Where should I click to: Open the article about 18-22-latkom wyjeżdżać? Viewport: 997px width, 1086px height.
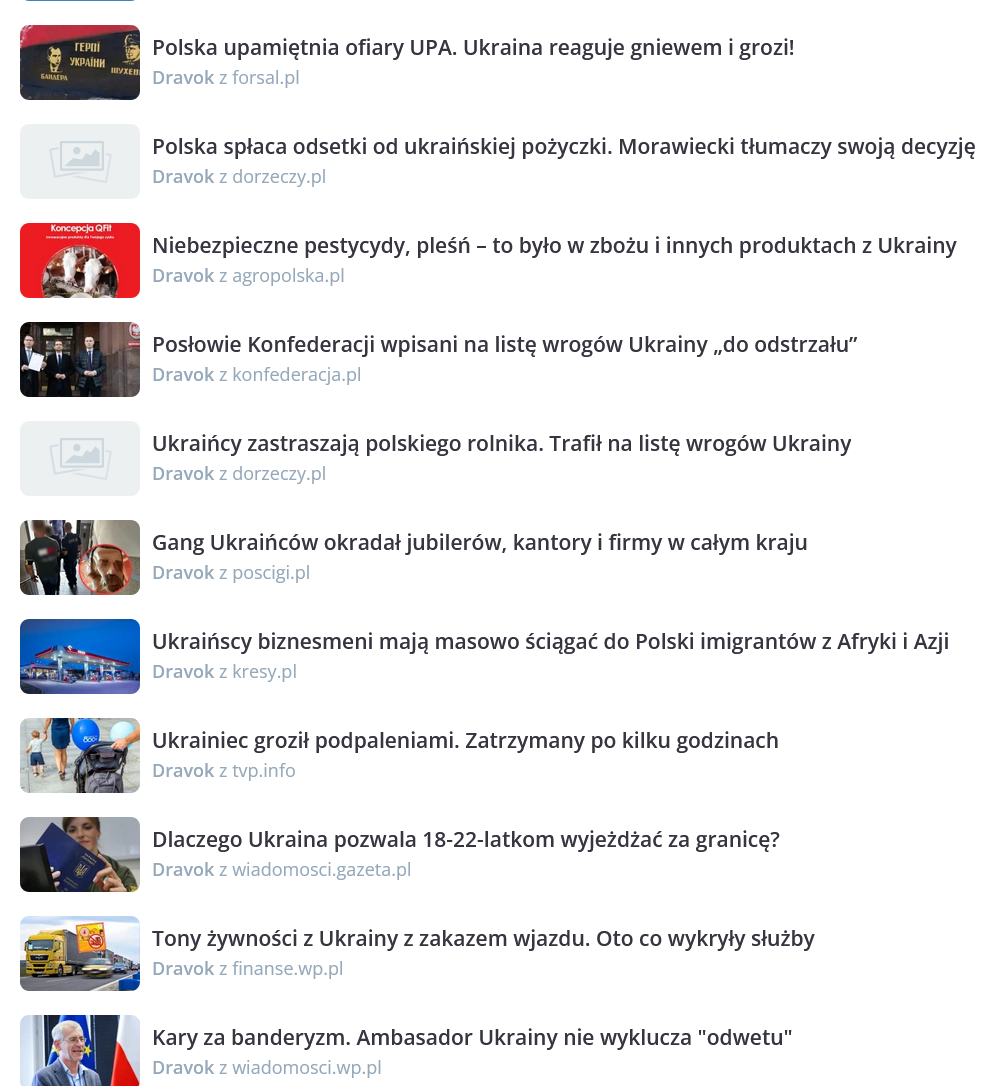(x=465, y=839)
